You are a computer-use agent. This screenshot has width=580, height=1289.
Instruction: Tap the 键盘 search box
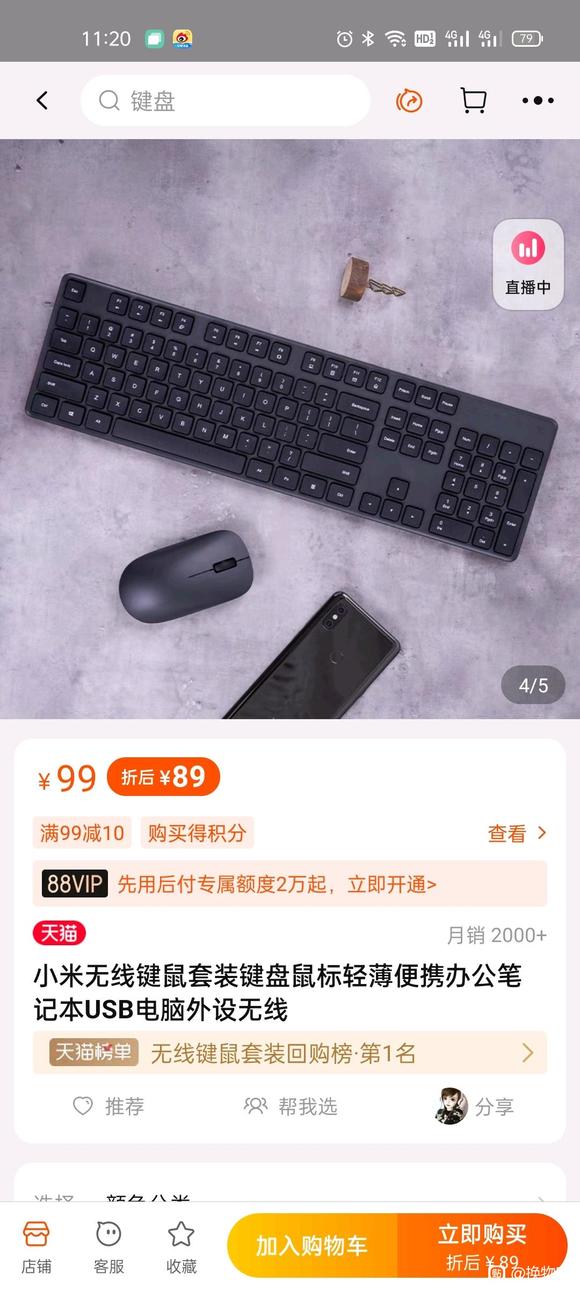225,101
